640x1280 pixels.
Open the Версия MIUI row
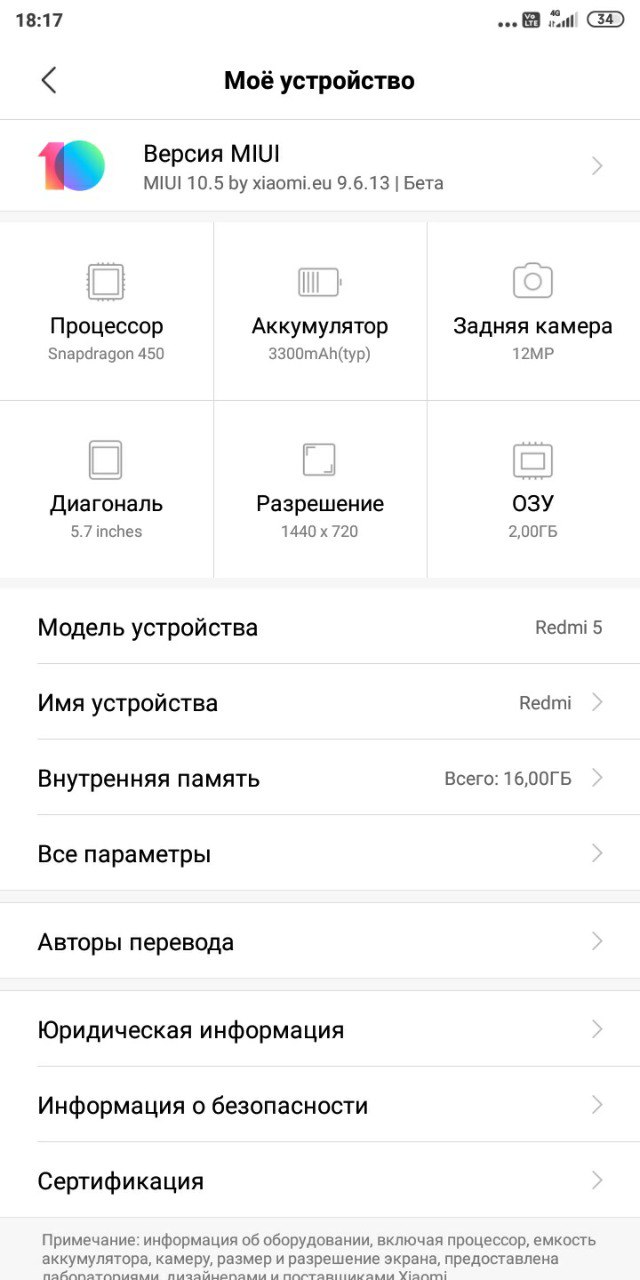[320, 166]
